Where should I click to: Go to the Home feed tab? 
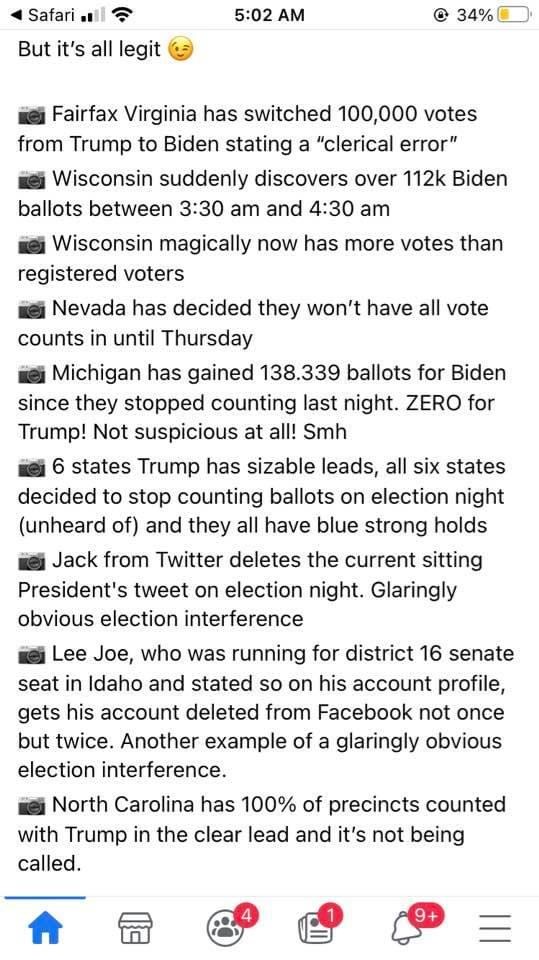(46, 928)
